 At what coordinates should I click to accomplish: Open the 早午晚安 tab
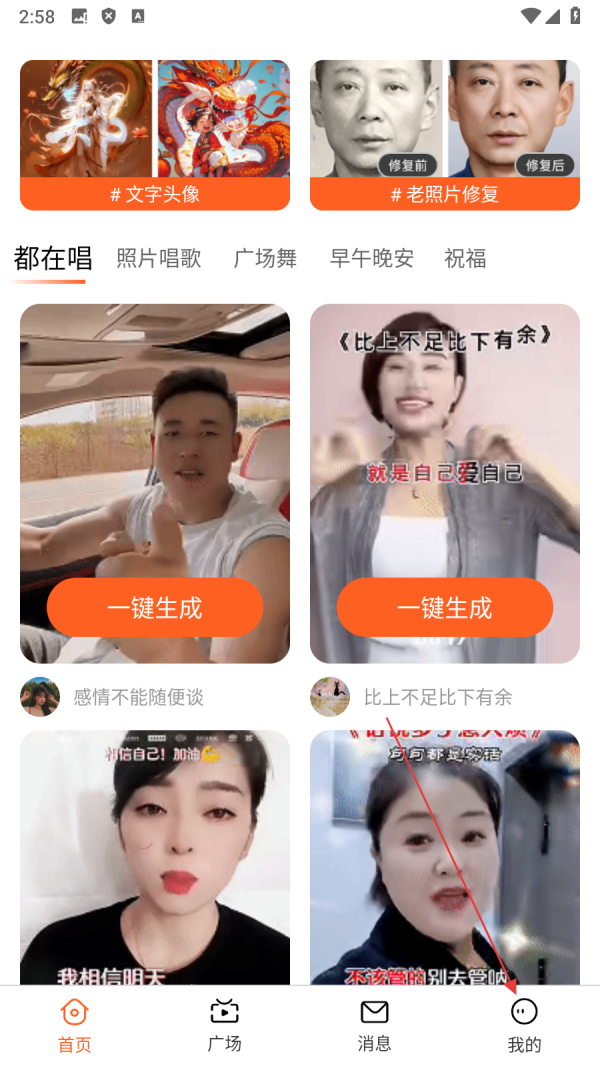371,258
